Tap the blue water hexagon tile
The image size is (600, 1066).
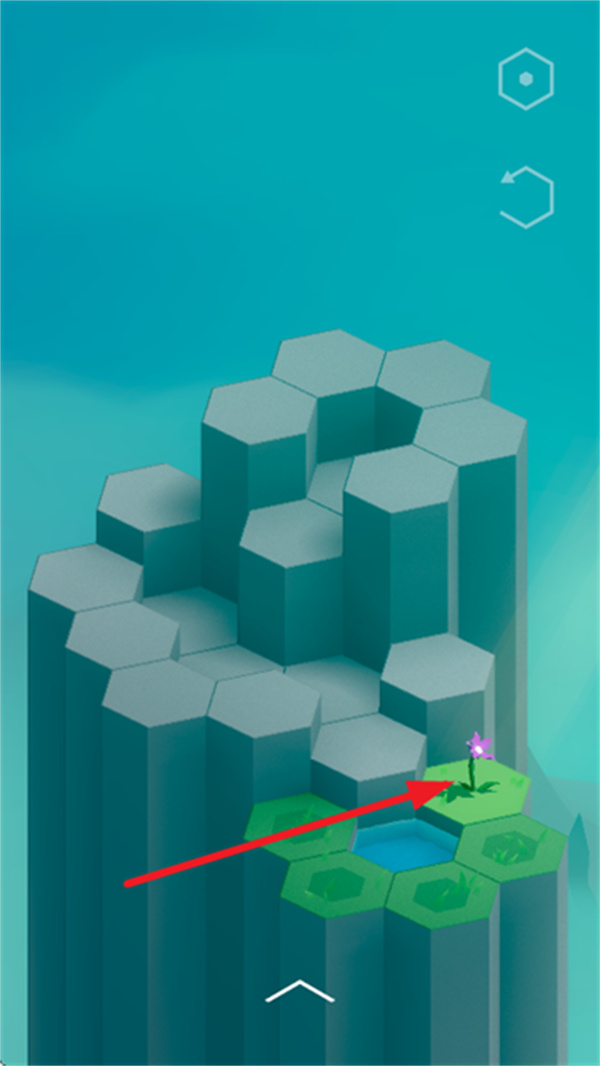(x=404, y=846)
